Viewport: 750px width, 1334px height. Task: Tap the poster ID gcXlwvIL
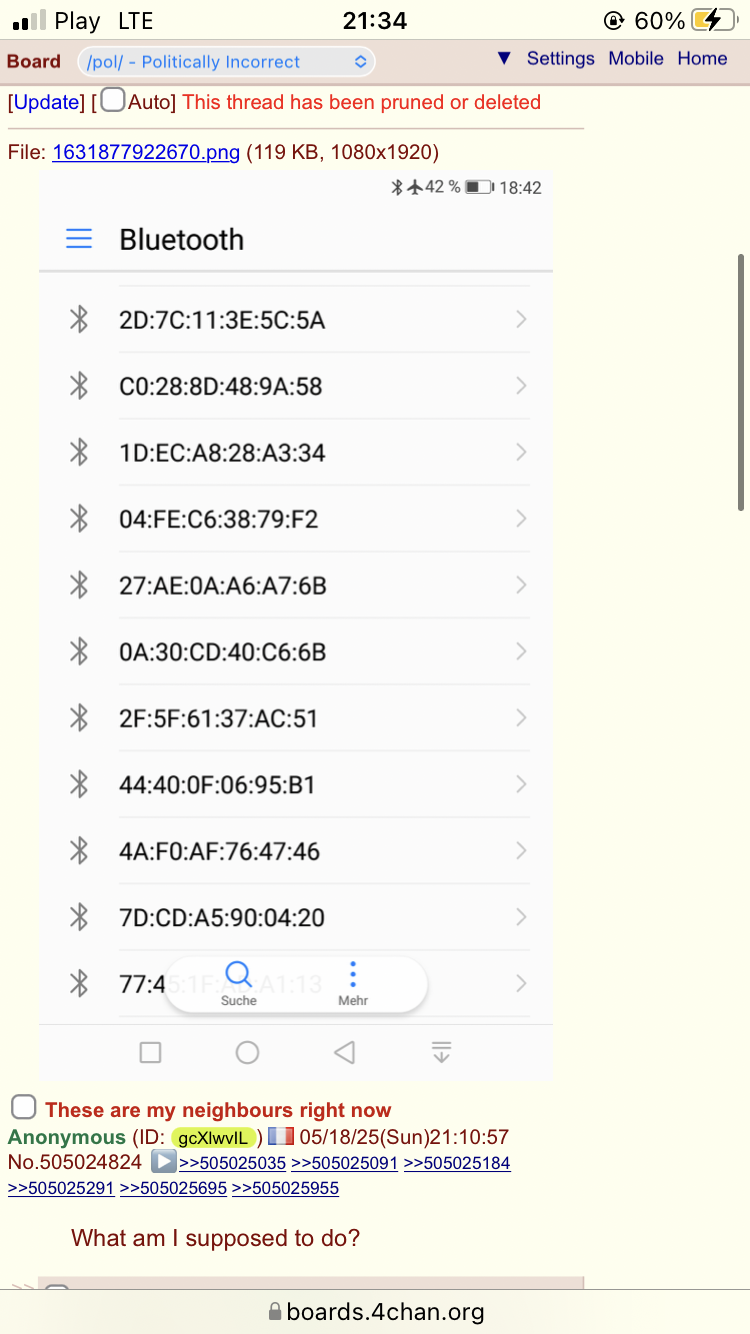coord(213,1137)
